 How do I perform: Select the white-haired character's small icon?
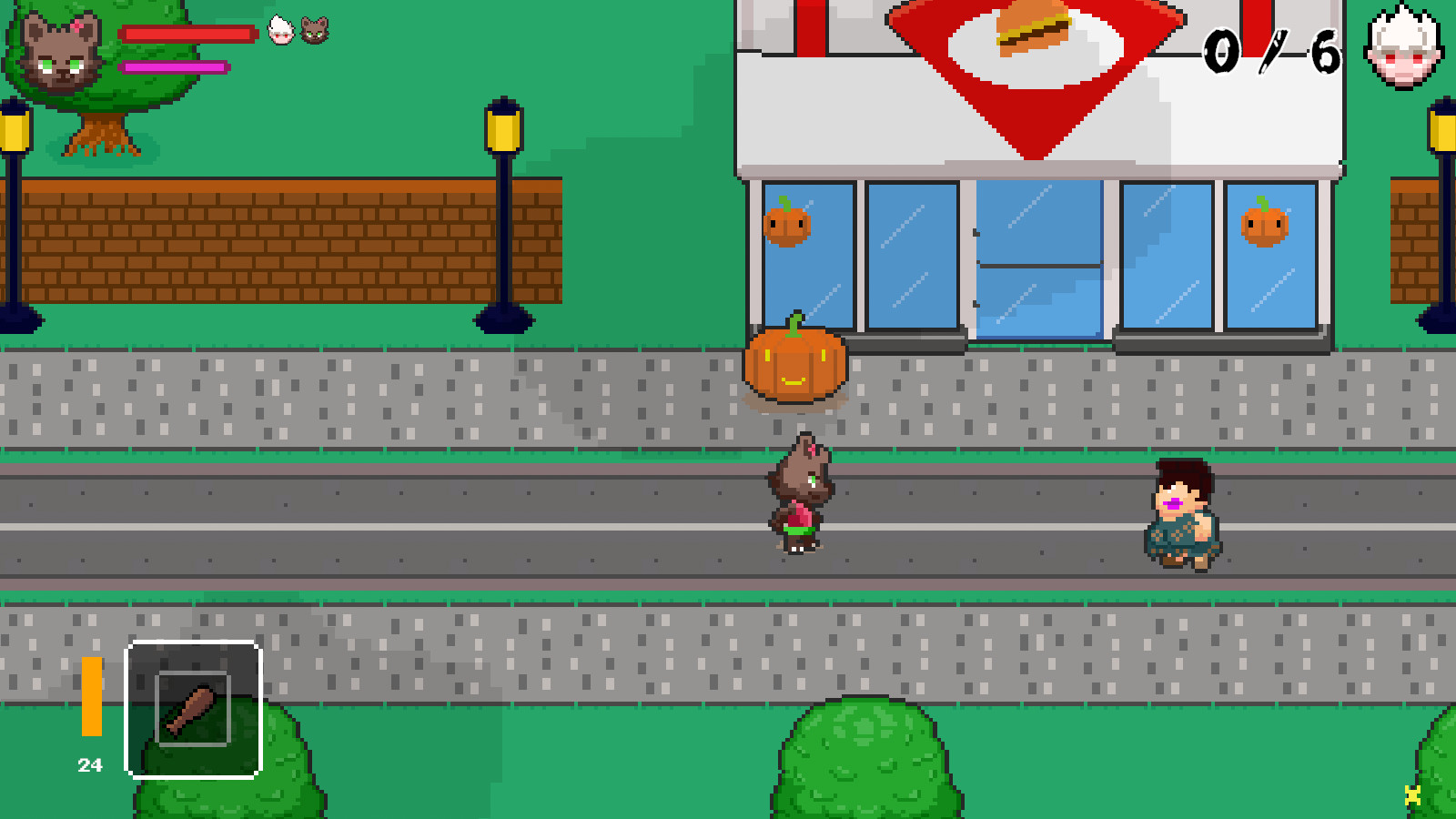click(282, 31)
